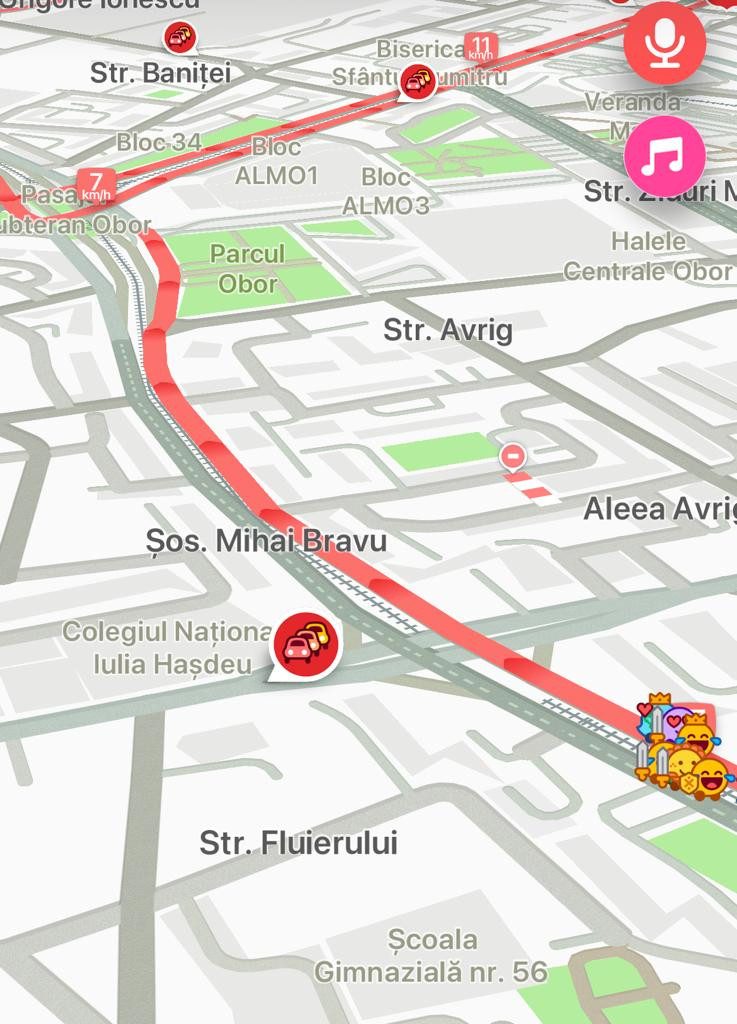The width and height of the screenshot is (737, 1024).
Task: Click the Halele Centrale Obor label
Action: coord(647,253)
